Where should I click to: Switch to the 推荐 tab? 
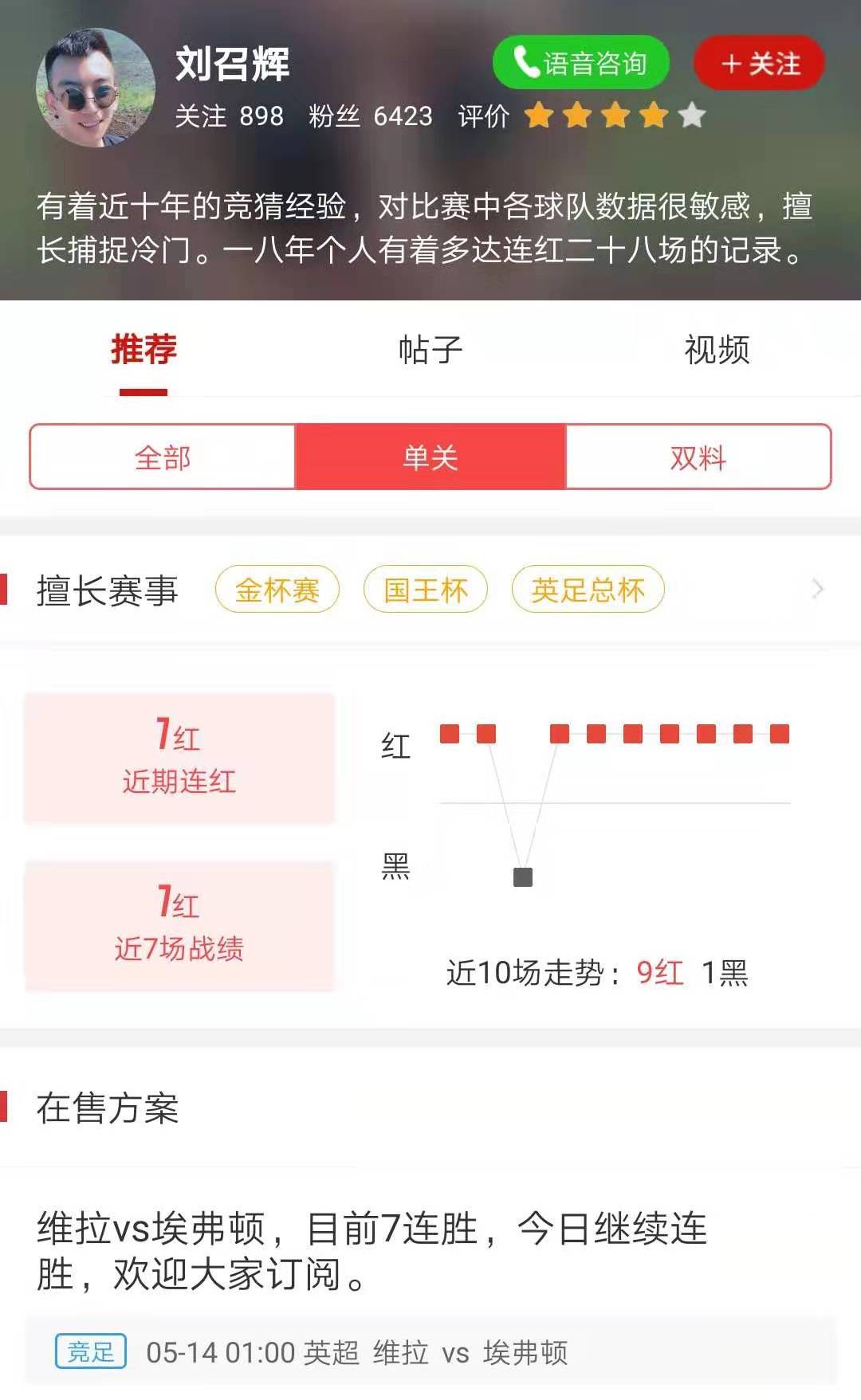click(x=143, y=350)
